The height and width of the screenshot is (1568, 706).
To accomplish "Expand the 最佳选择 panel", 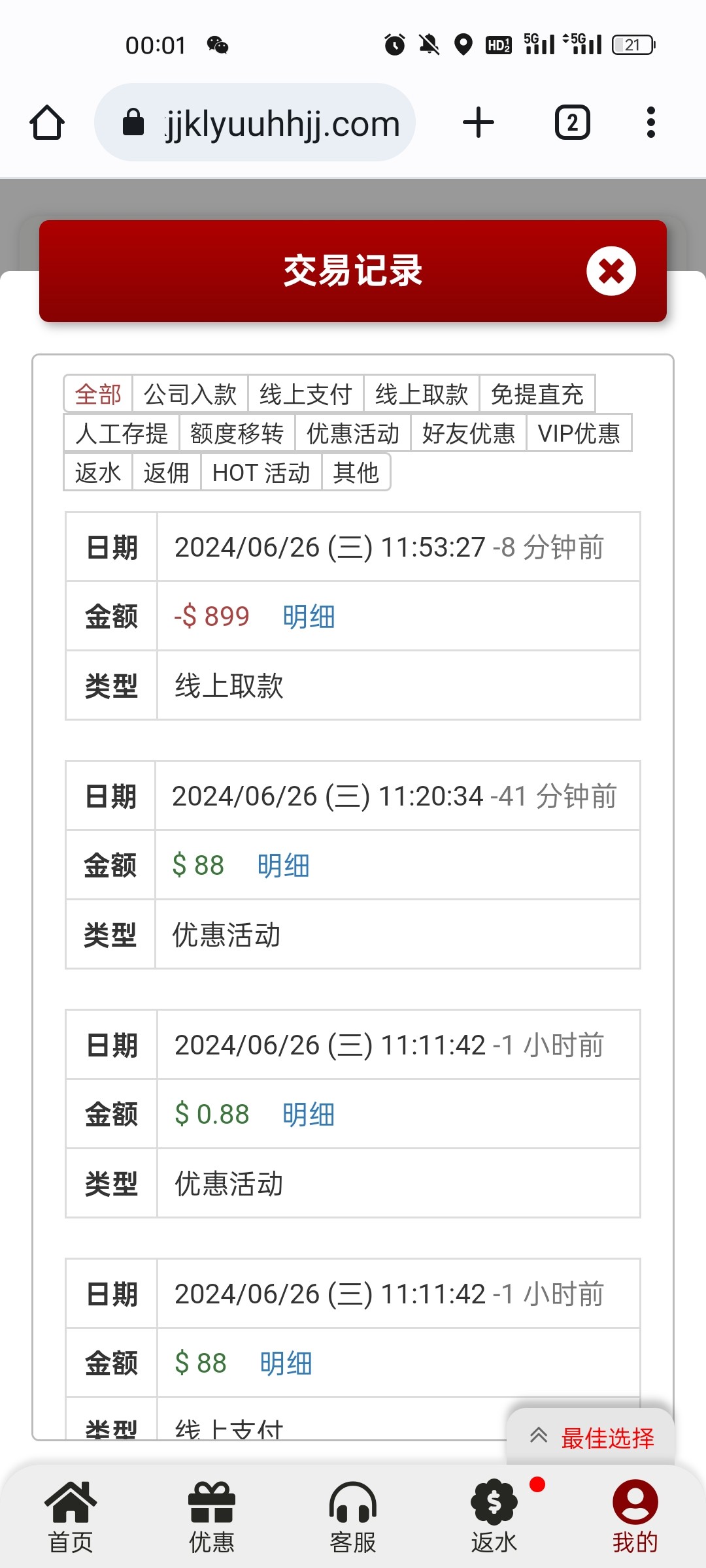I will click(591, 1437).
